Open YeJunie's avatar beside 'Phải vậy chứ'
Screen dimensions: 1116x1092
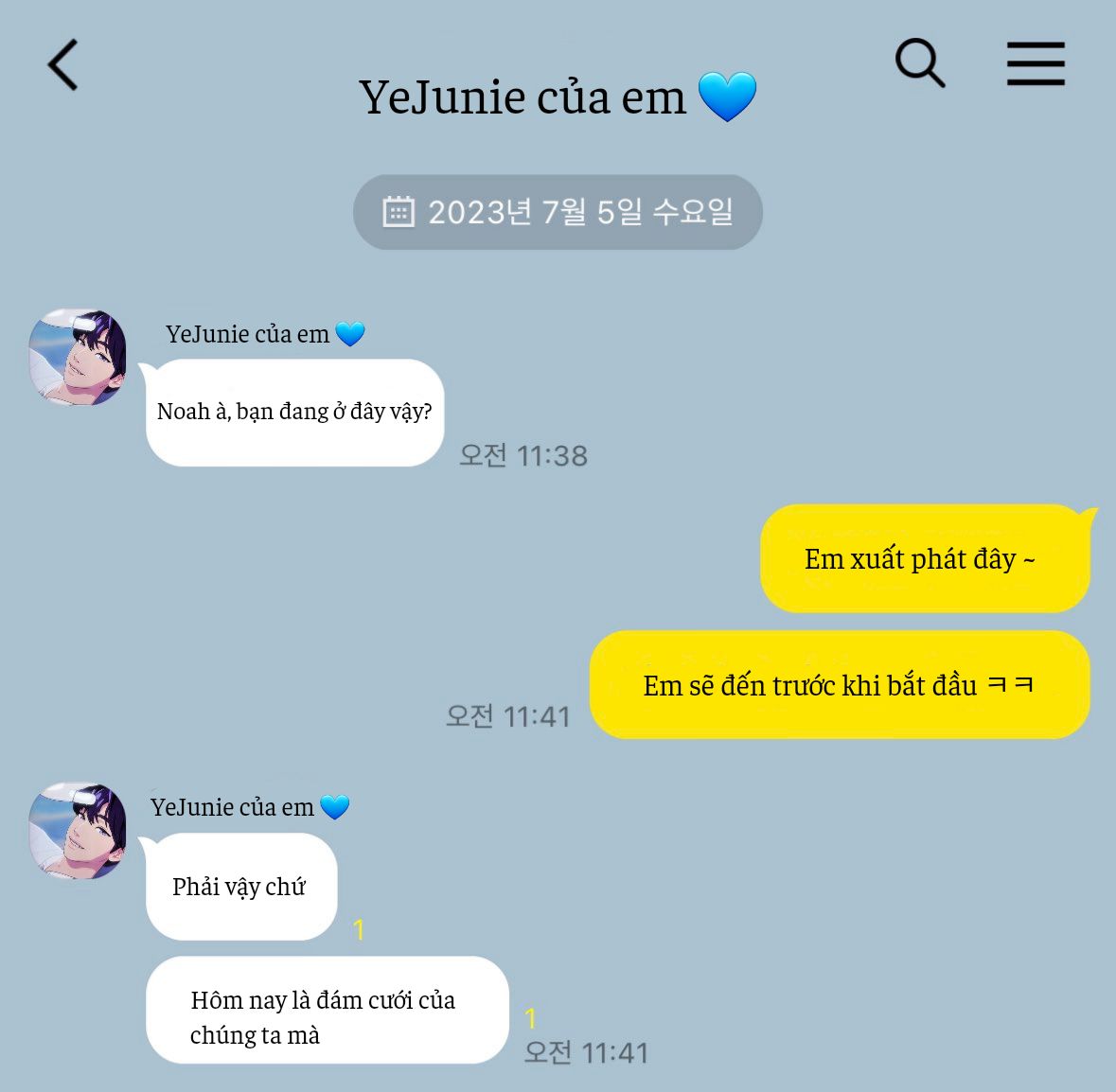[78, 831]
